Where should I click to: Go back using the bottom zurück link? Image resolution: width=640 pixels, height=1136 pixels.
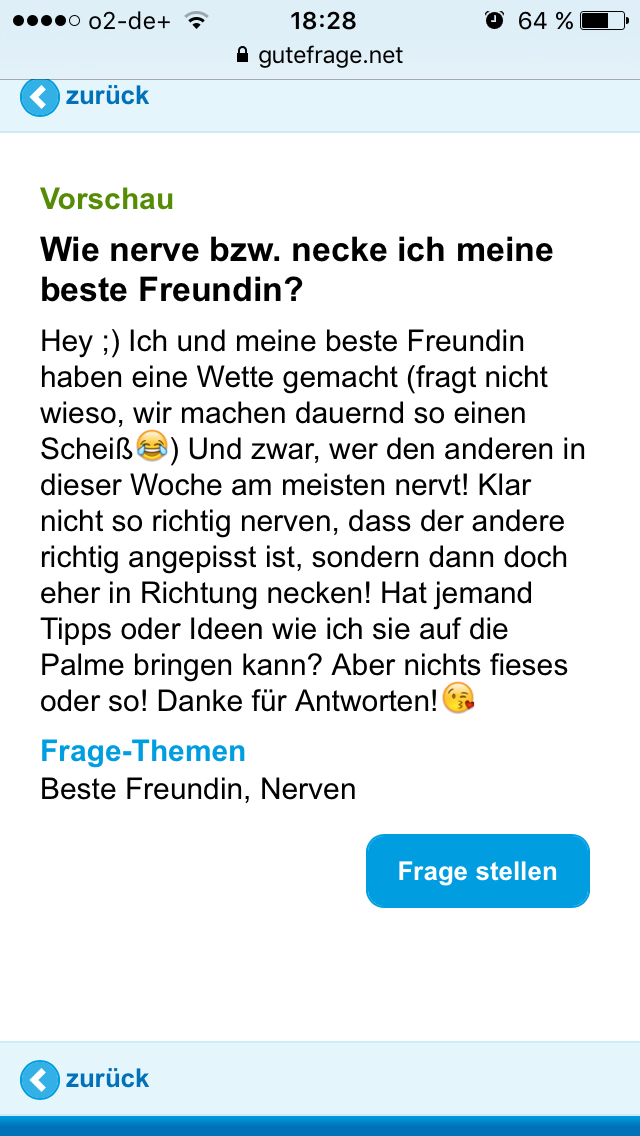point(85,1079)
